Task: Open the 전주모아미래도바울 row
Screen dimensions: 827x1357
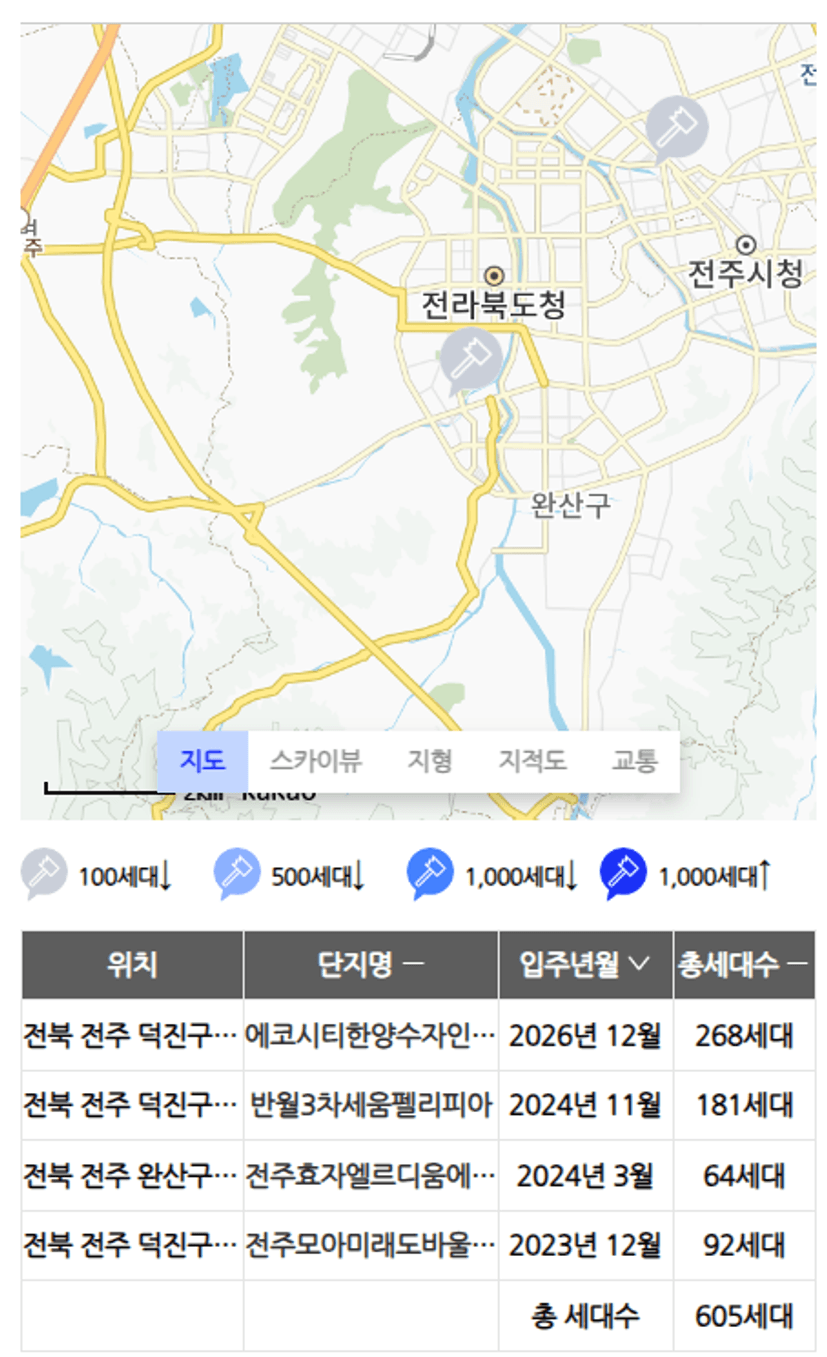Action: coord(418,1245)
